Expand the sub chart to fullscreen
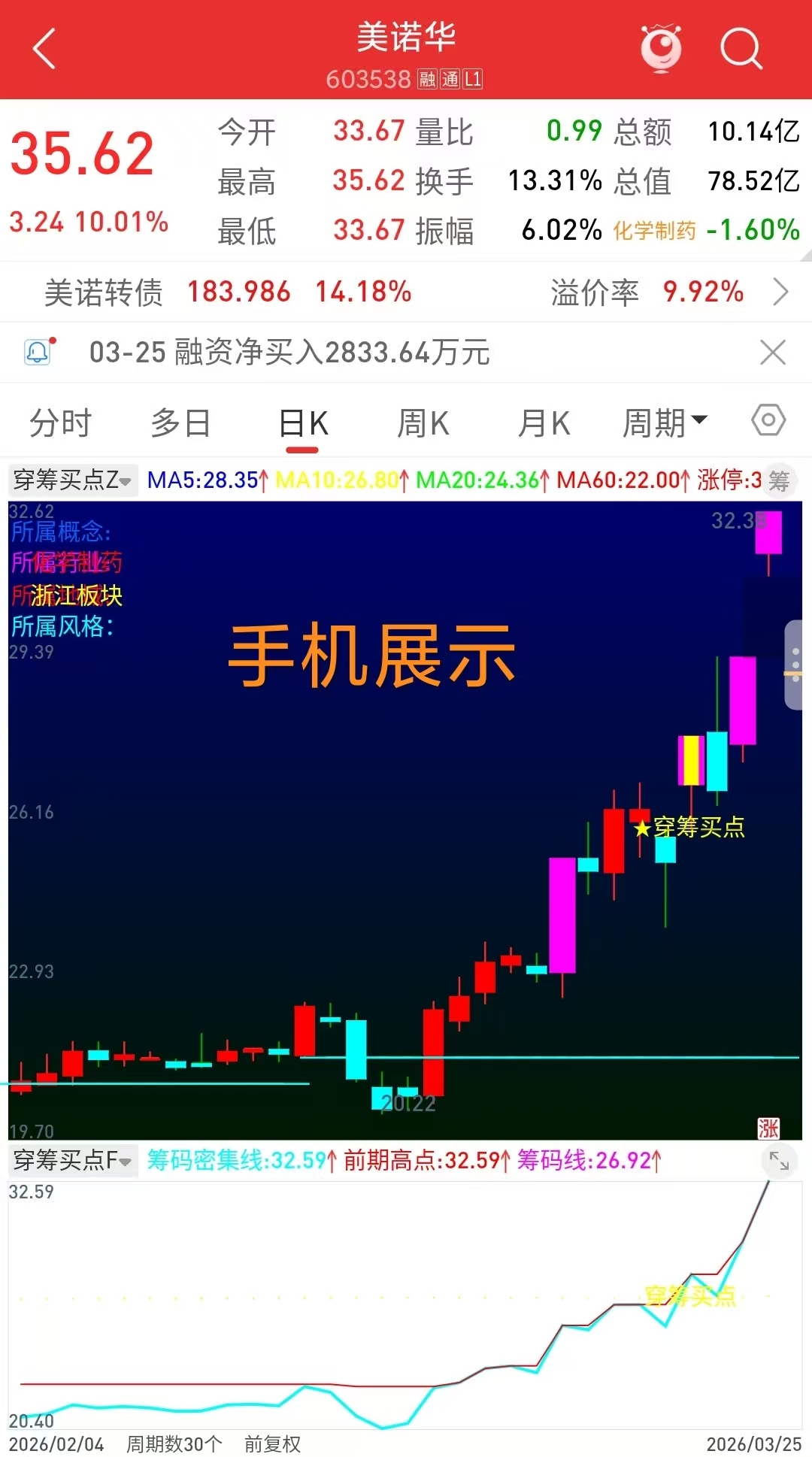The height and width of the screenshot is (1457, 812). click(x=779, y=1162)
